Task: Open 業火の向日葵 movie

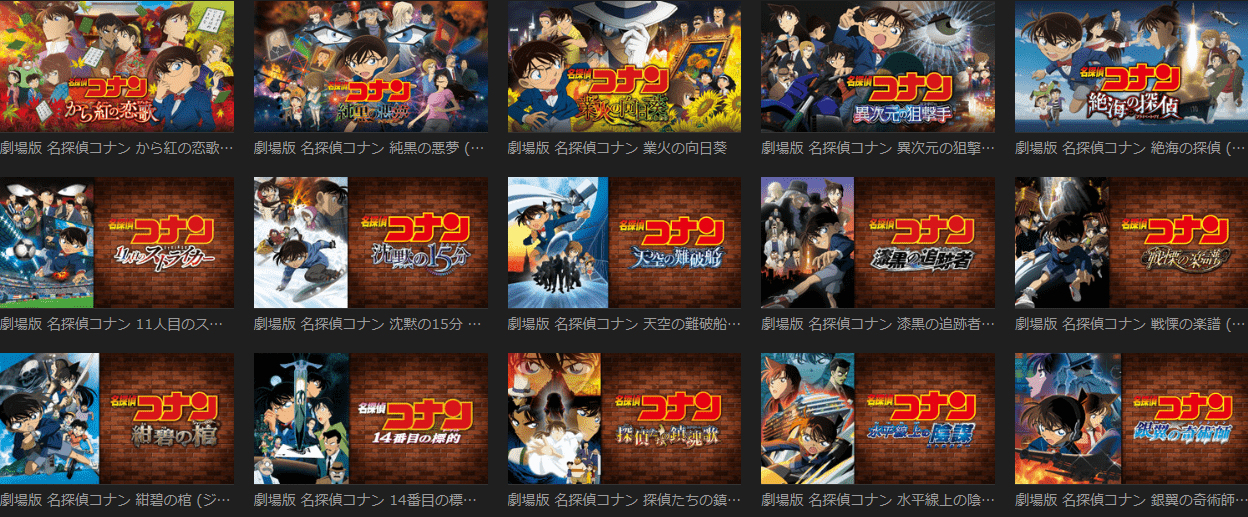Action: (624, 67)
